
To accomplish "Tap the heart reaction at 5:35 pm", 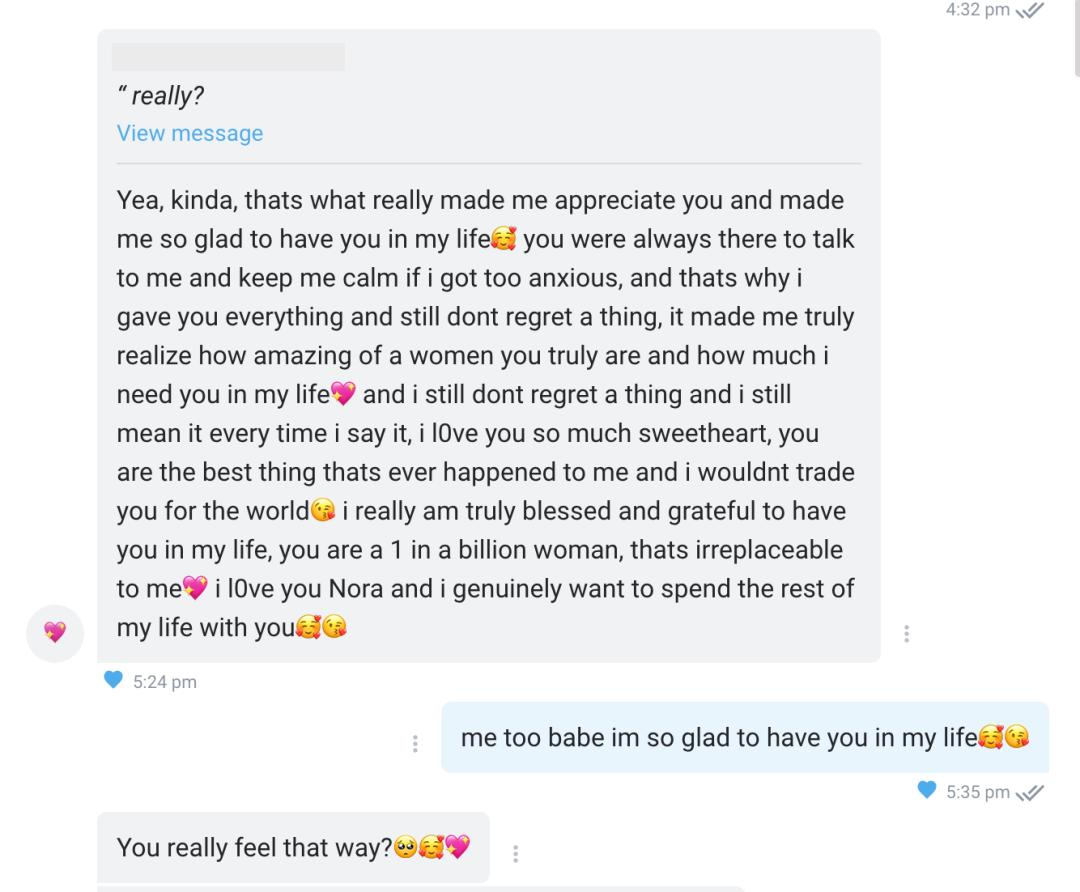I will [x=927, y=790].
